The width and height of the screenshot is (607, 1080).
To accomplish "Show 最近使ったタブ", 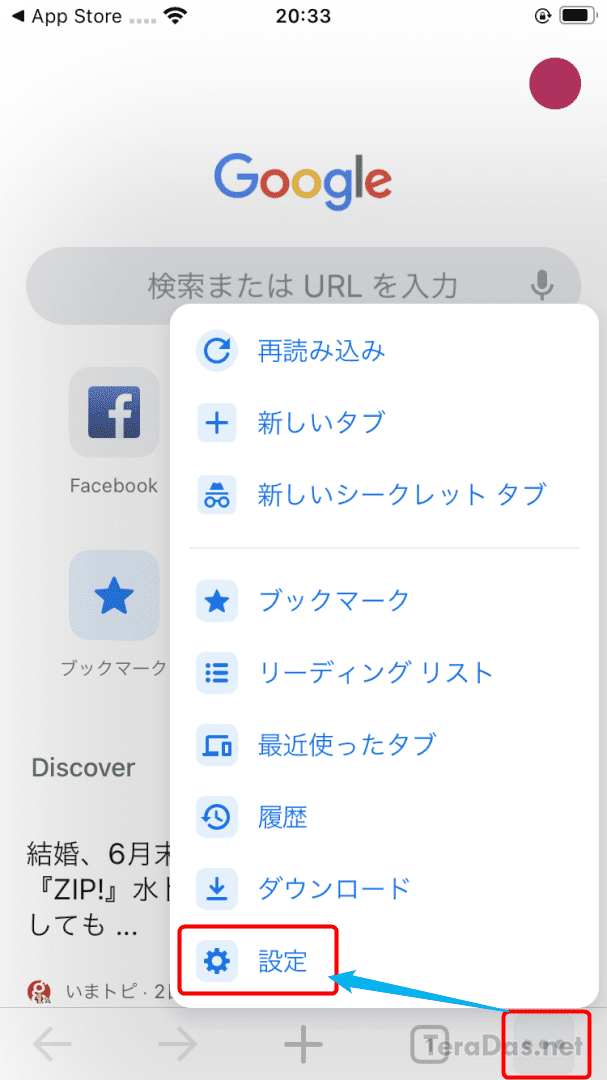I will pos(384,745).
